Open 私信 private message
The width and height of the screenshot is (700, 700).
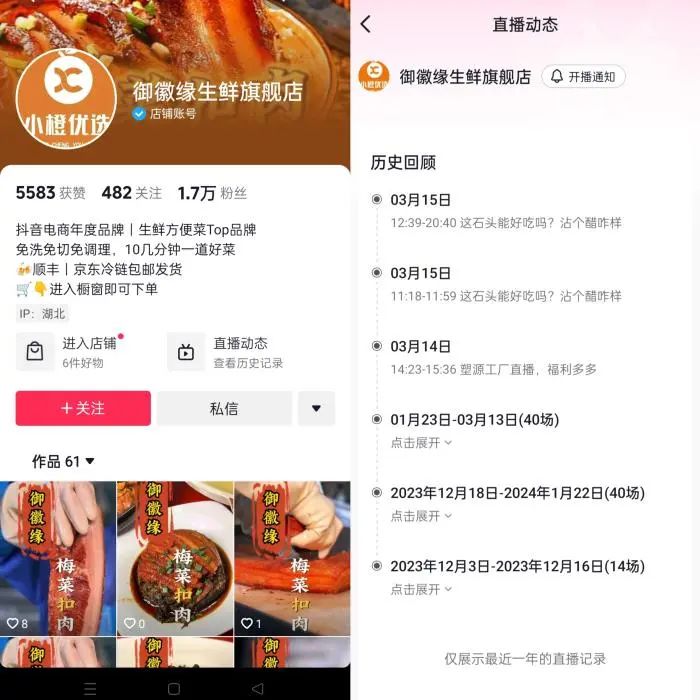224,408
